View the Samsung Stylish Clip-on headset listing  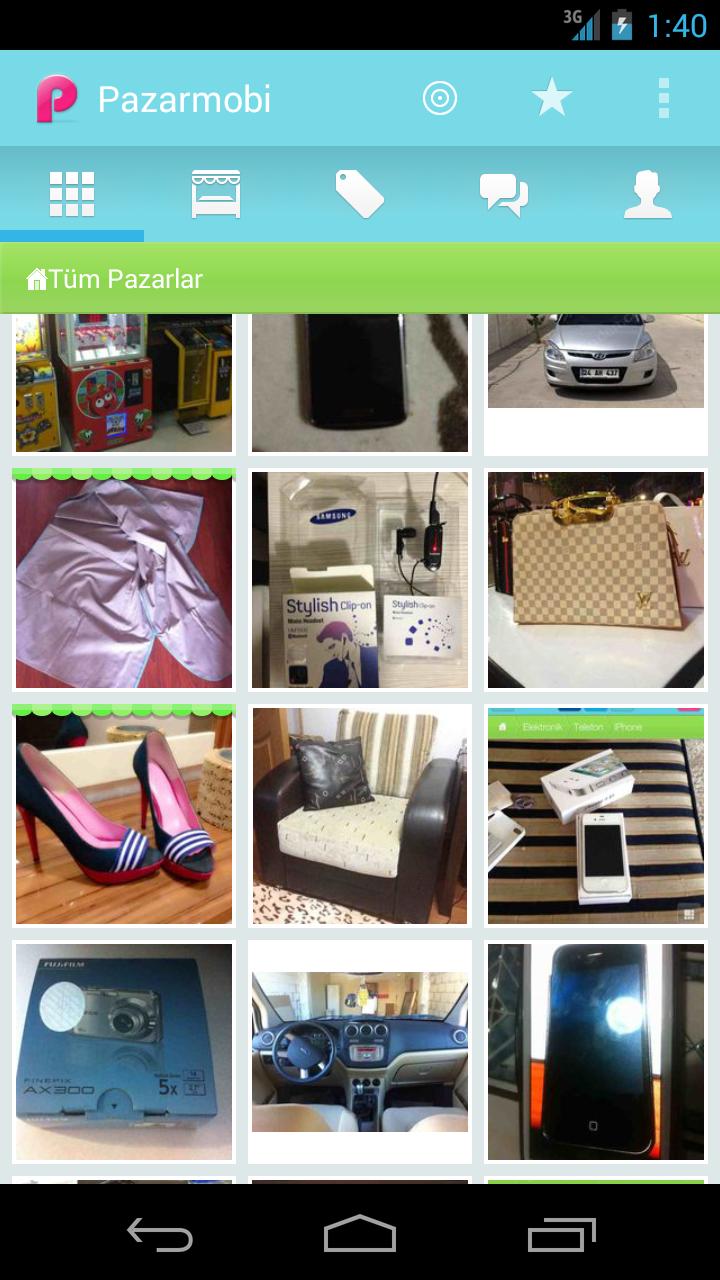click(x=360, y=581)
